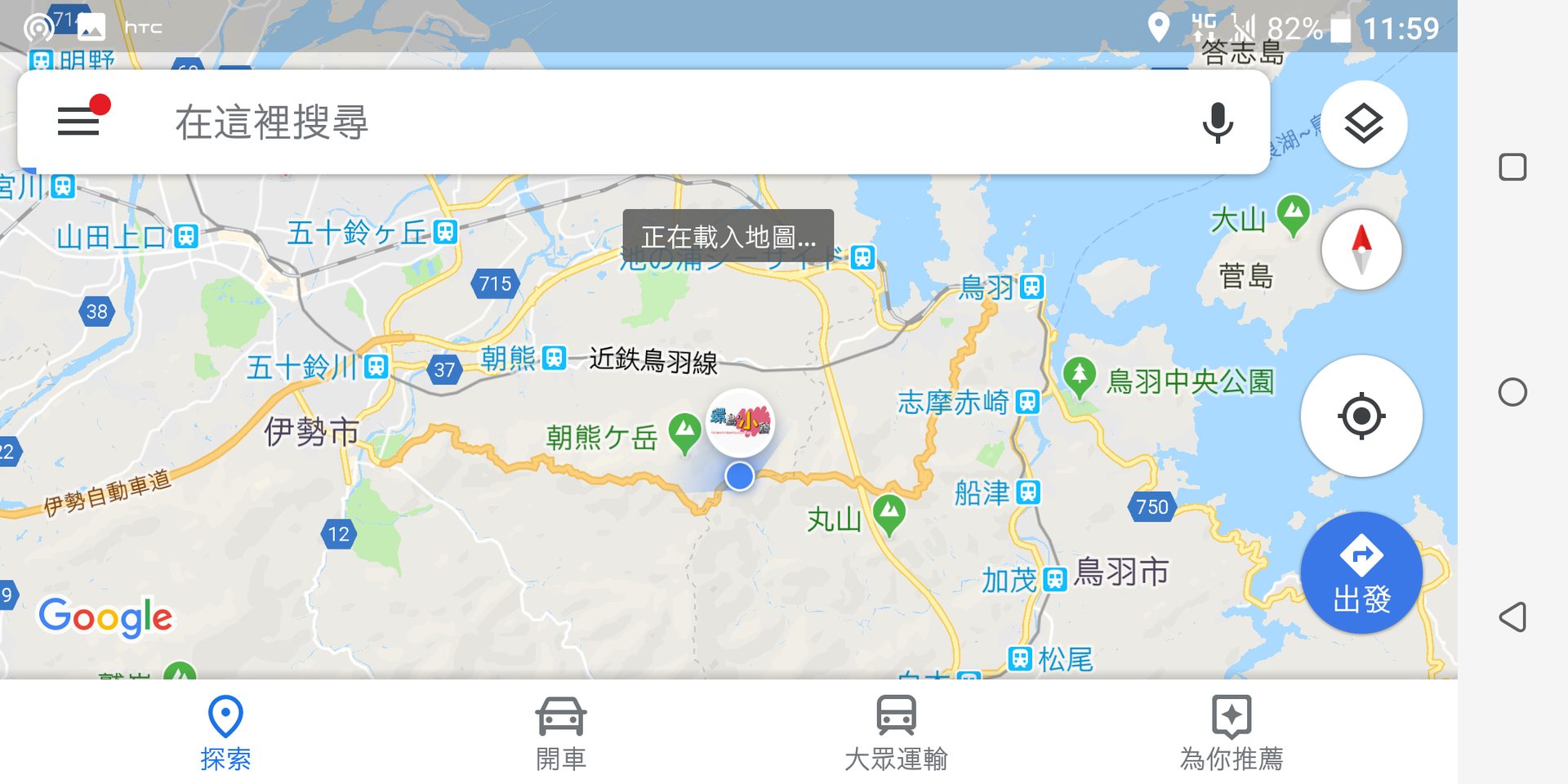Viewport: 1568px width, 784px height.
Task: Select the 鳥羽中央公園 park marker
Action: pos(1079,376)
